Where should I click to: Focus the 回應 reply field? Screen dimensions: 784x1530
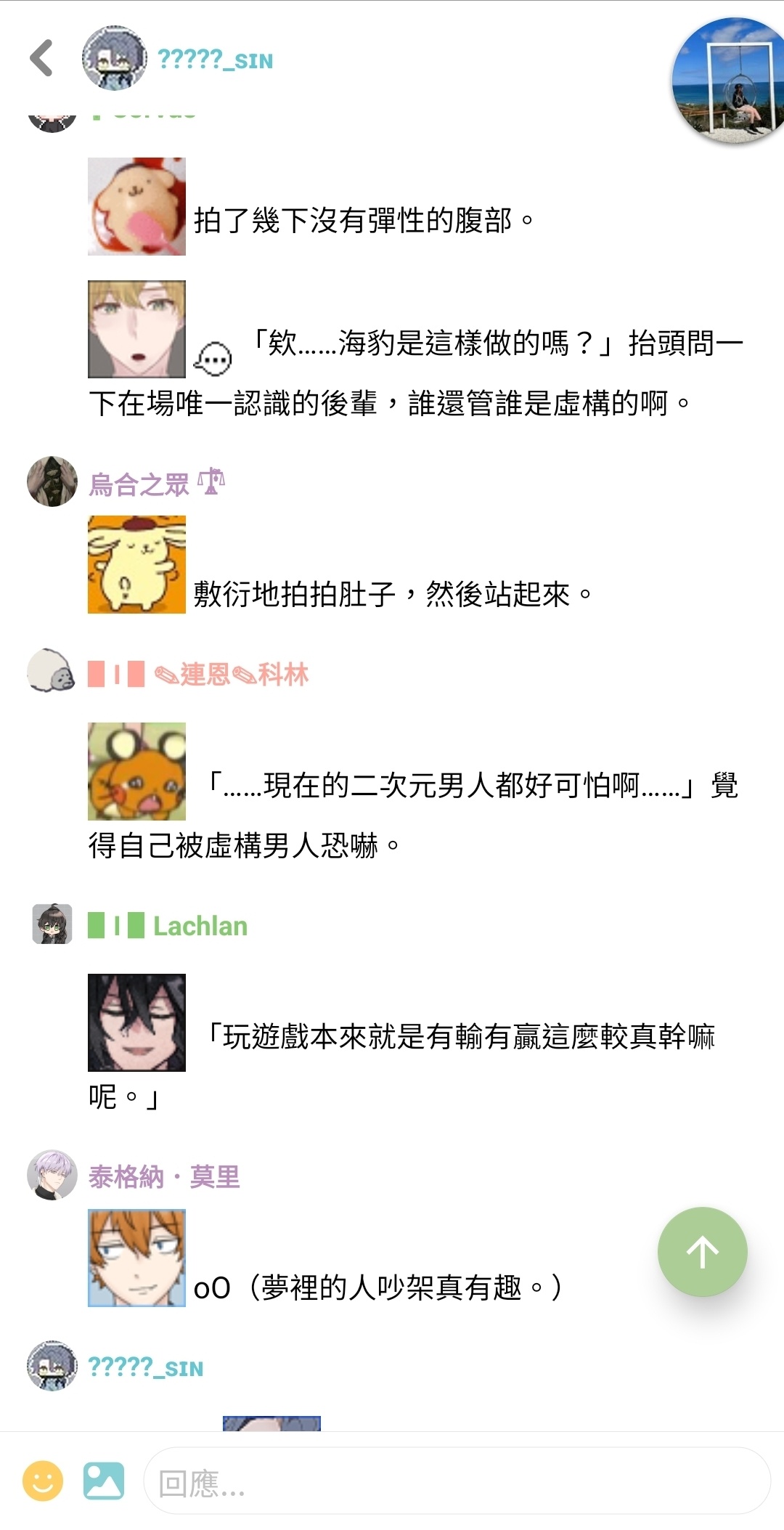(457, 1481)
